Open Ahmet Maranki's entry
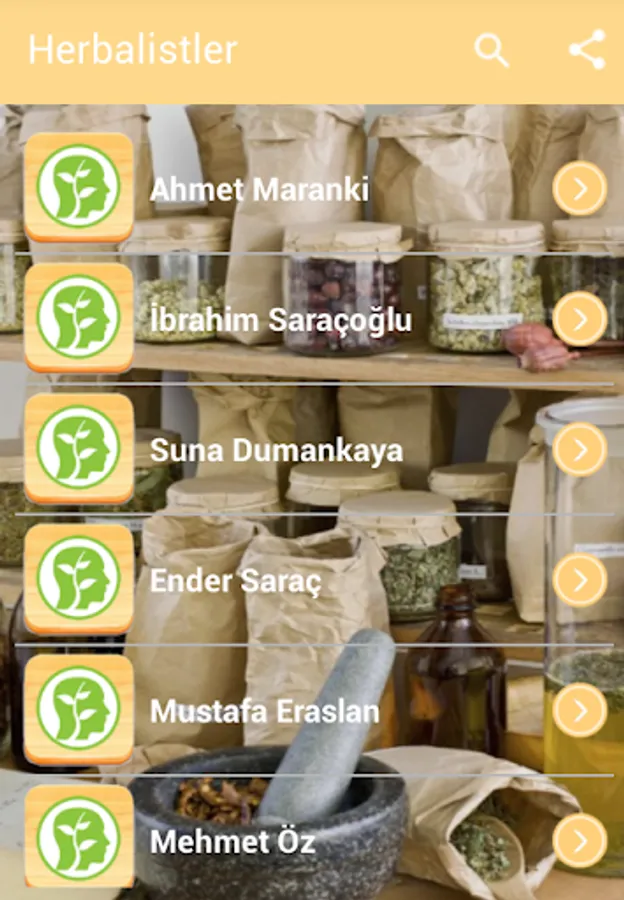Image resolution: width=624 pixels, height=900 pixels. [260, 189]
